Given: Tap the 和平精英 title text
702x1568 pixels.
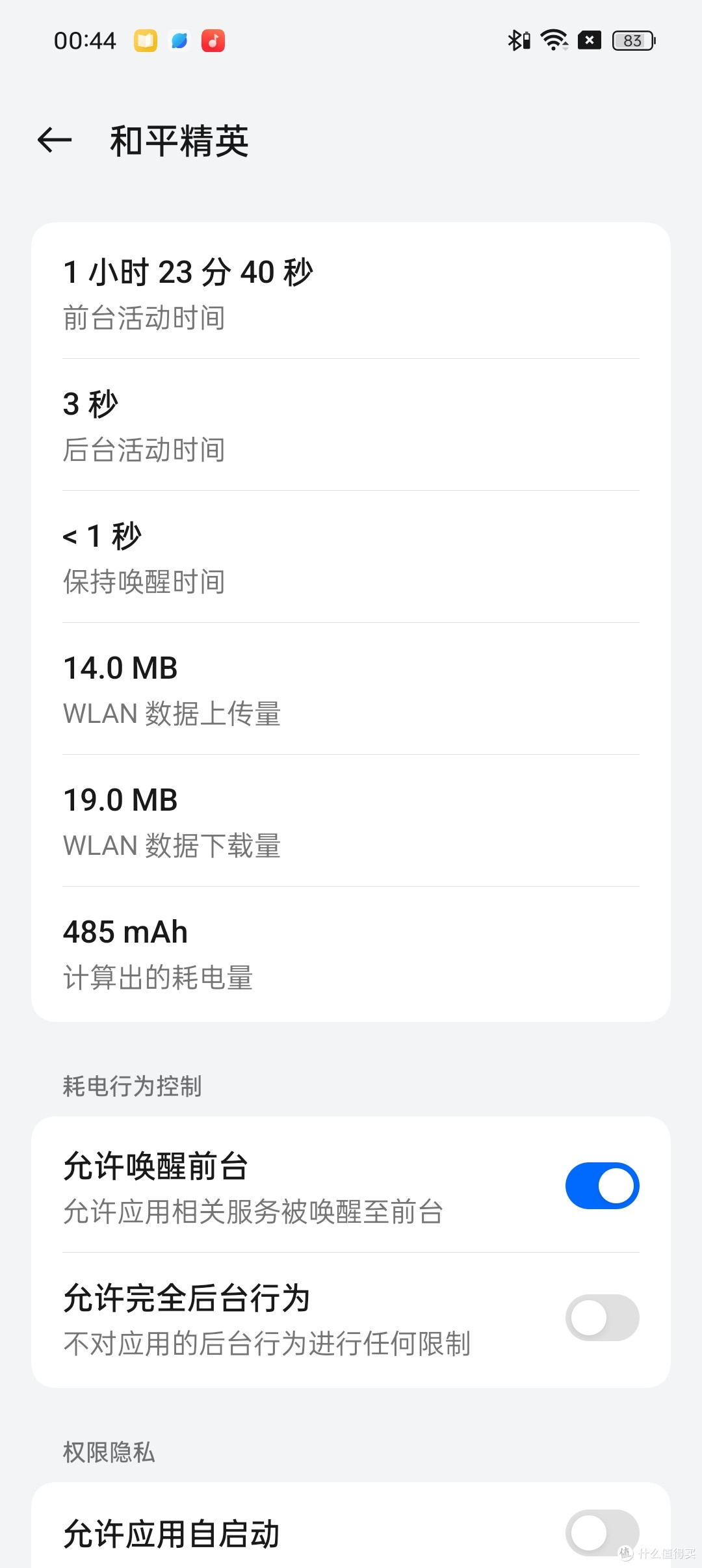Looking at the screenshot, I should [x=179, y=140].
